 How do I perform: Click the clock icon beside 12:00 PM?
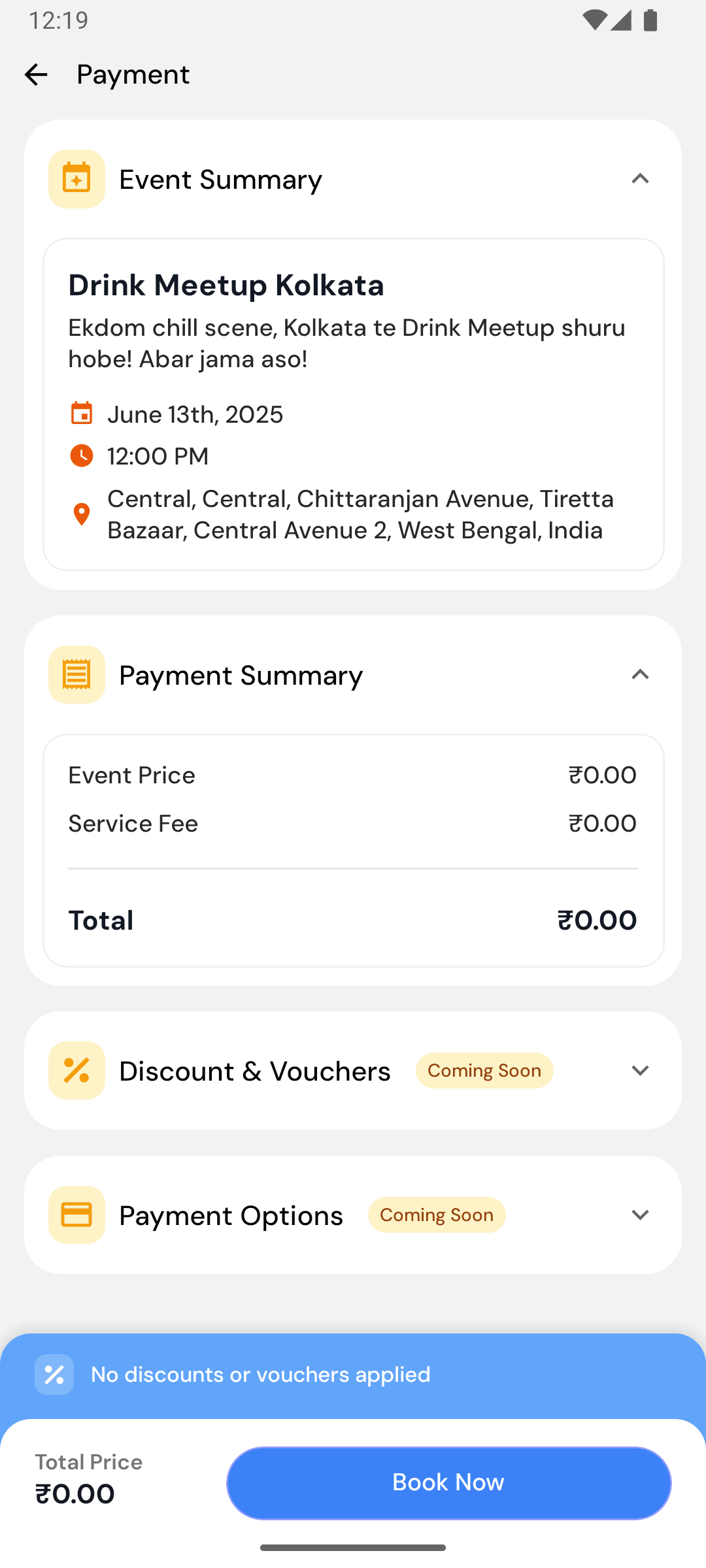coord(81,456)
